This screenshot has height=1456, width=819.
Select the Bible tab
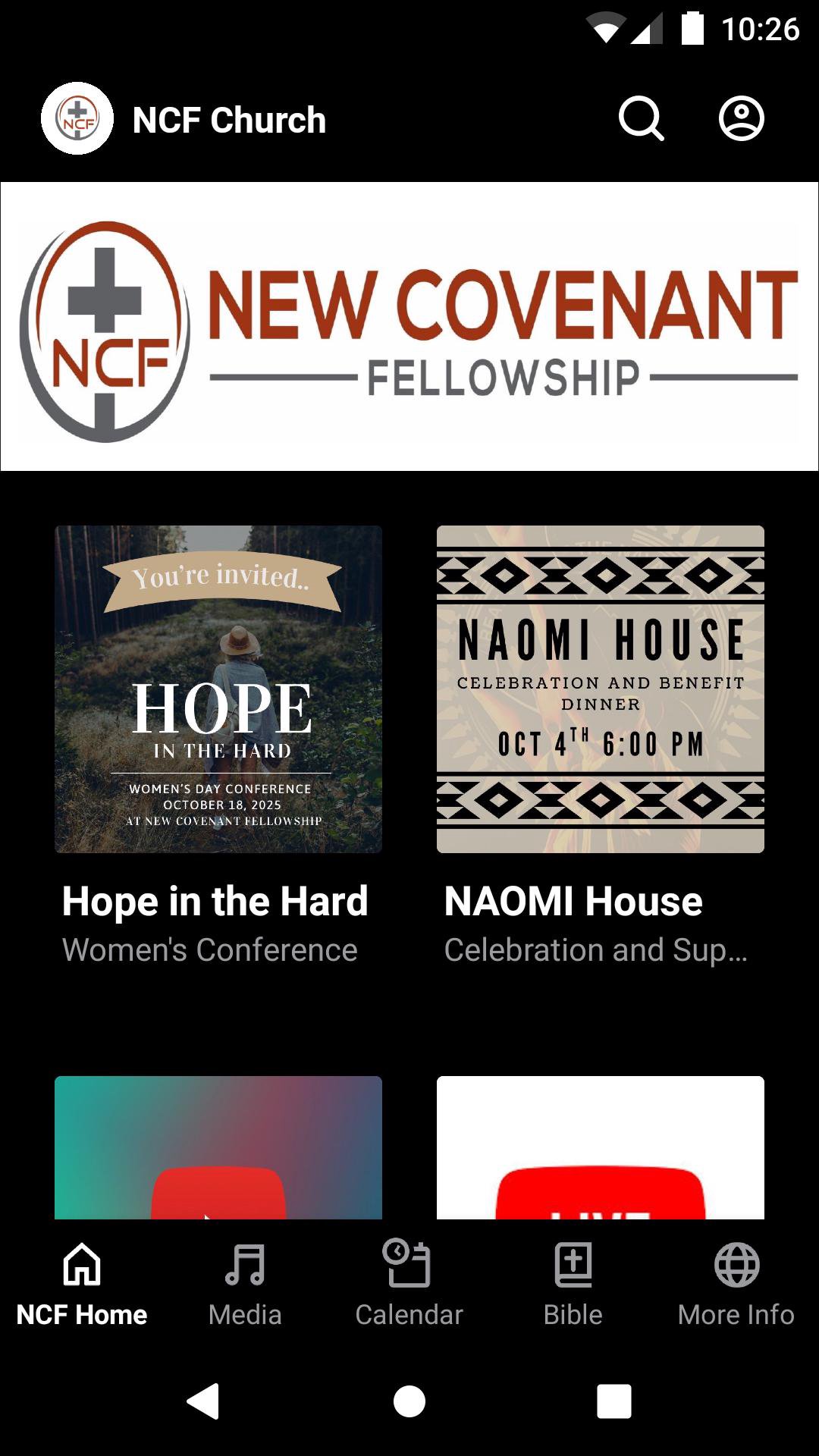(x=573, y=1283)
